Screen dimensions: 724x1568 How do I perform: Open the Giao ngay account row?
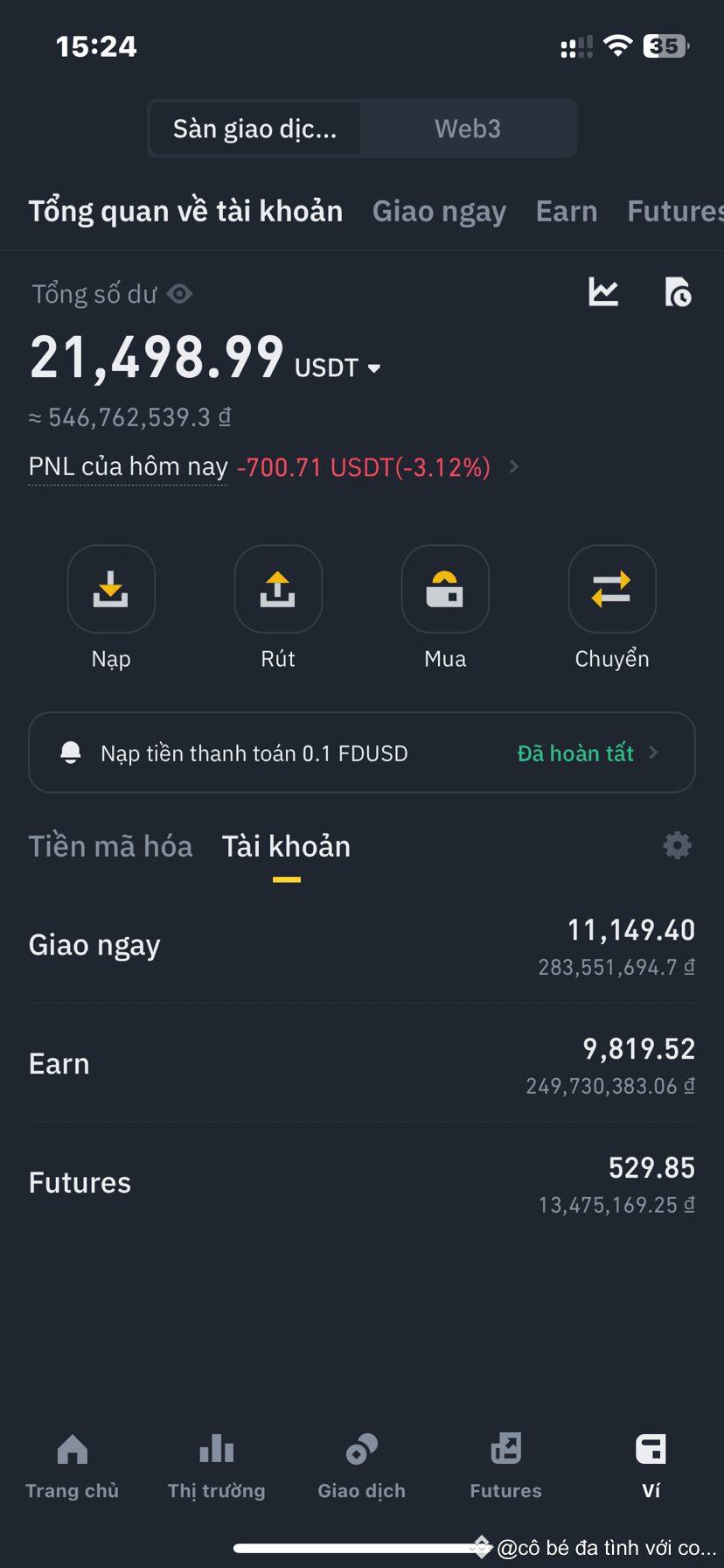[x=361, y=945]
